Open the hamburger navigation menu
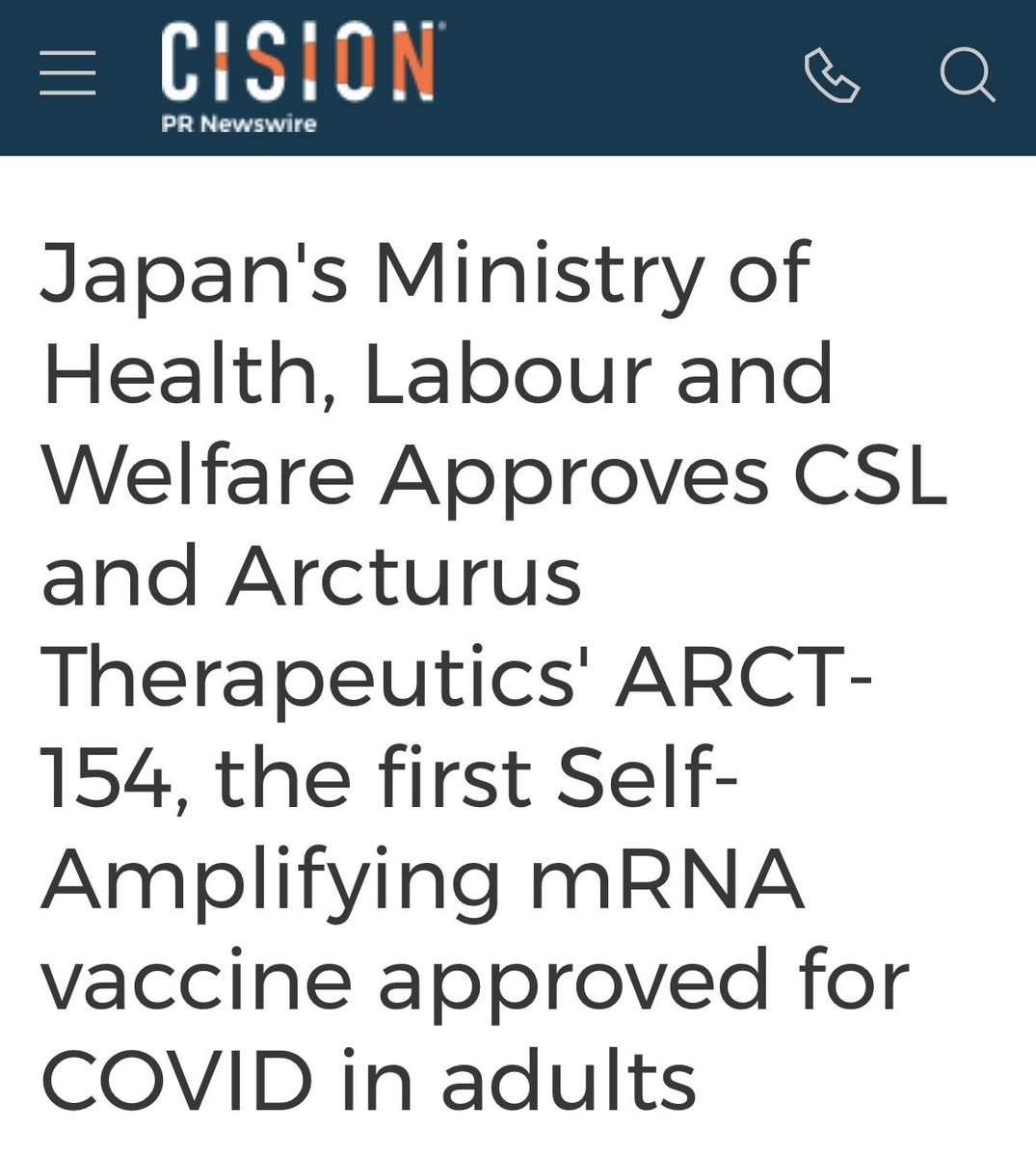1036x1157 pixels. coord(67,74)
